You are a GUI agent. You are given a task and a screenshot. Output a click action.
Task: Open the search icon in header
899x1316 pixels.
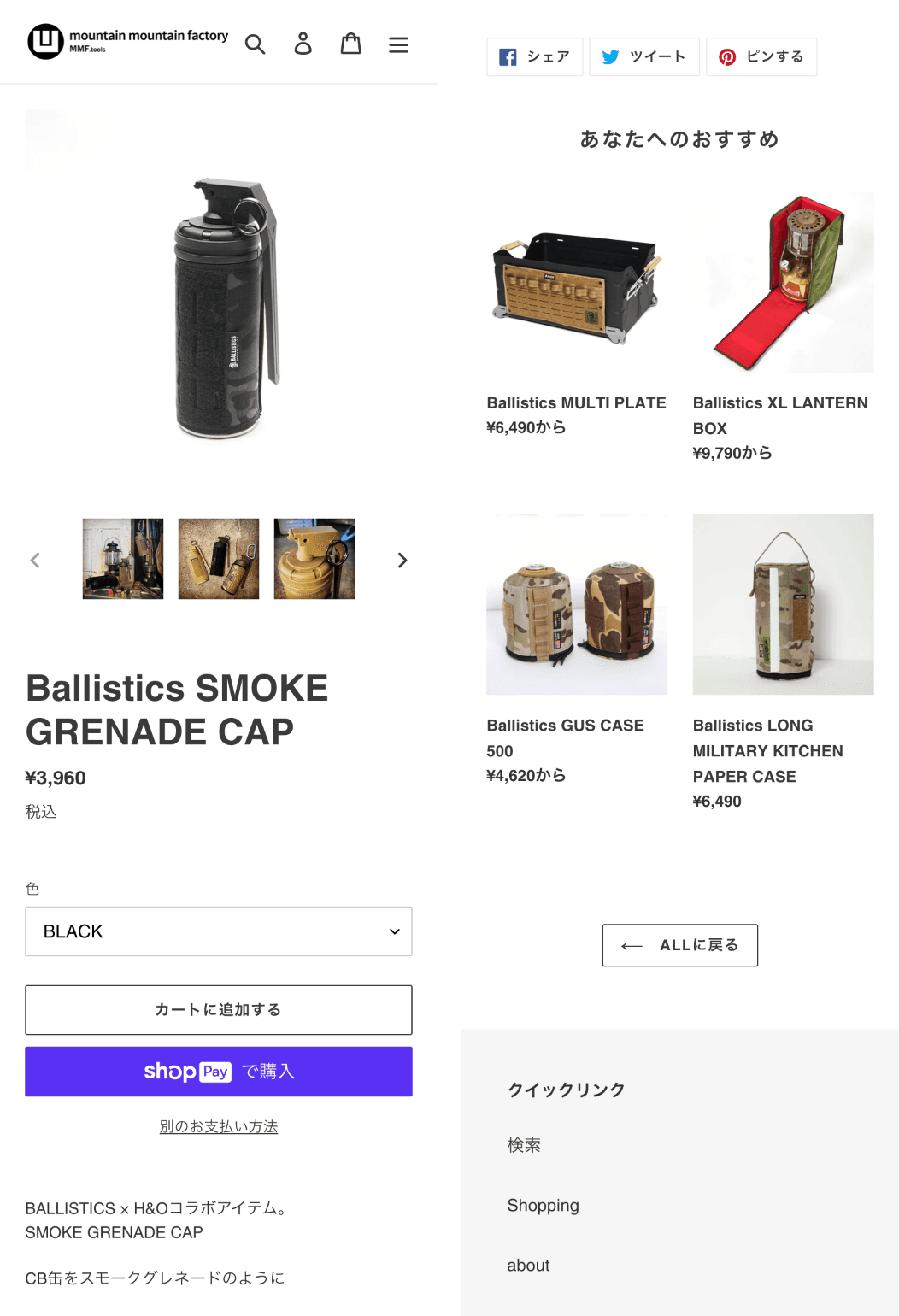(255, 44)
